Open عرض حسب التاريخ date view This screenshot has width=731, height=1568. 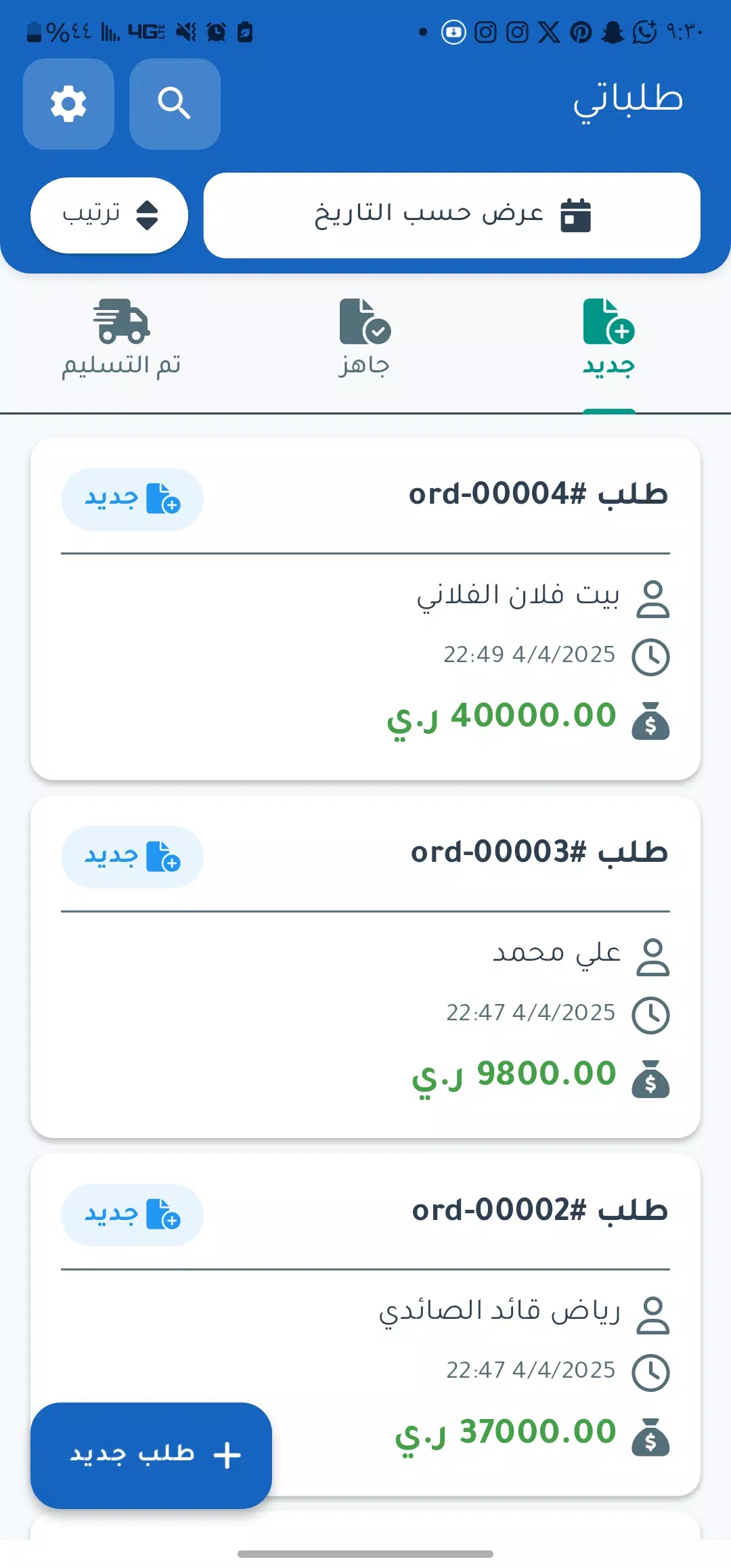[x=451, y=215]
